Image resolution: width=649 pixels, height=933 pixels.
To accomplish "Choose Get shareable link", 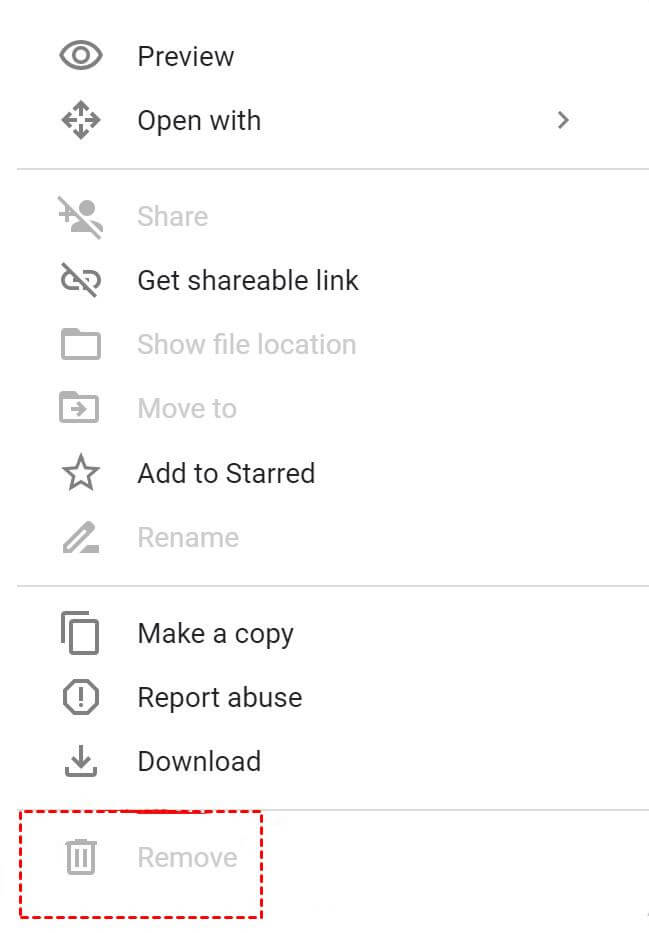I will (x=247, y=281).
